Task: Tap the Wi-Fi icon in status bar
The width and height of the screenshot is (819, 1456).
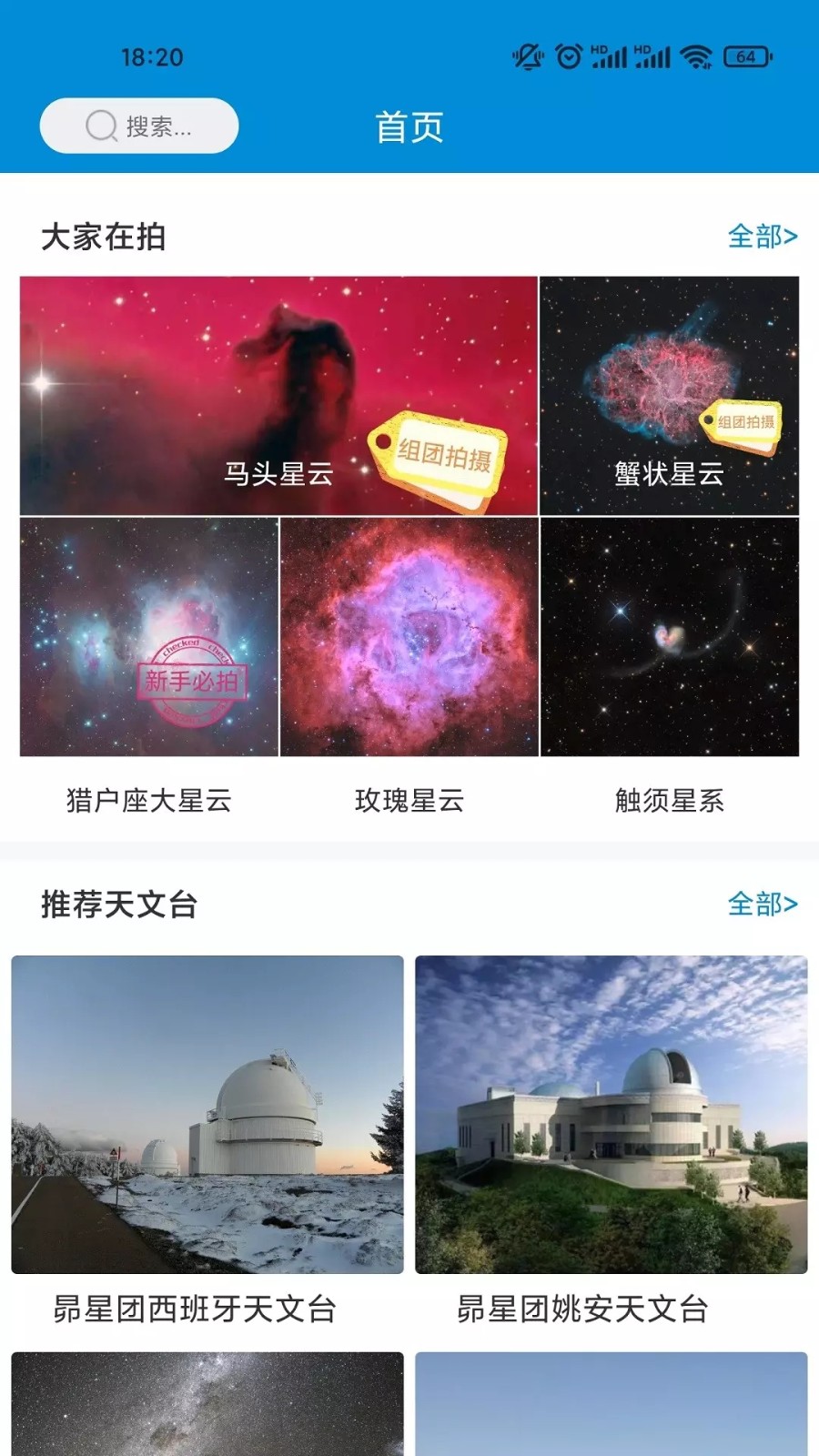Action: tap(696, 56)
